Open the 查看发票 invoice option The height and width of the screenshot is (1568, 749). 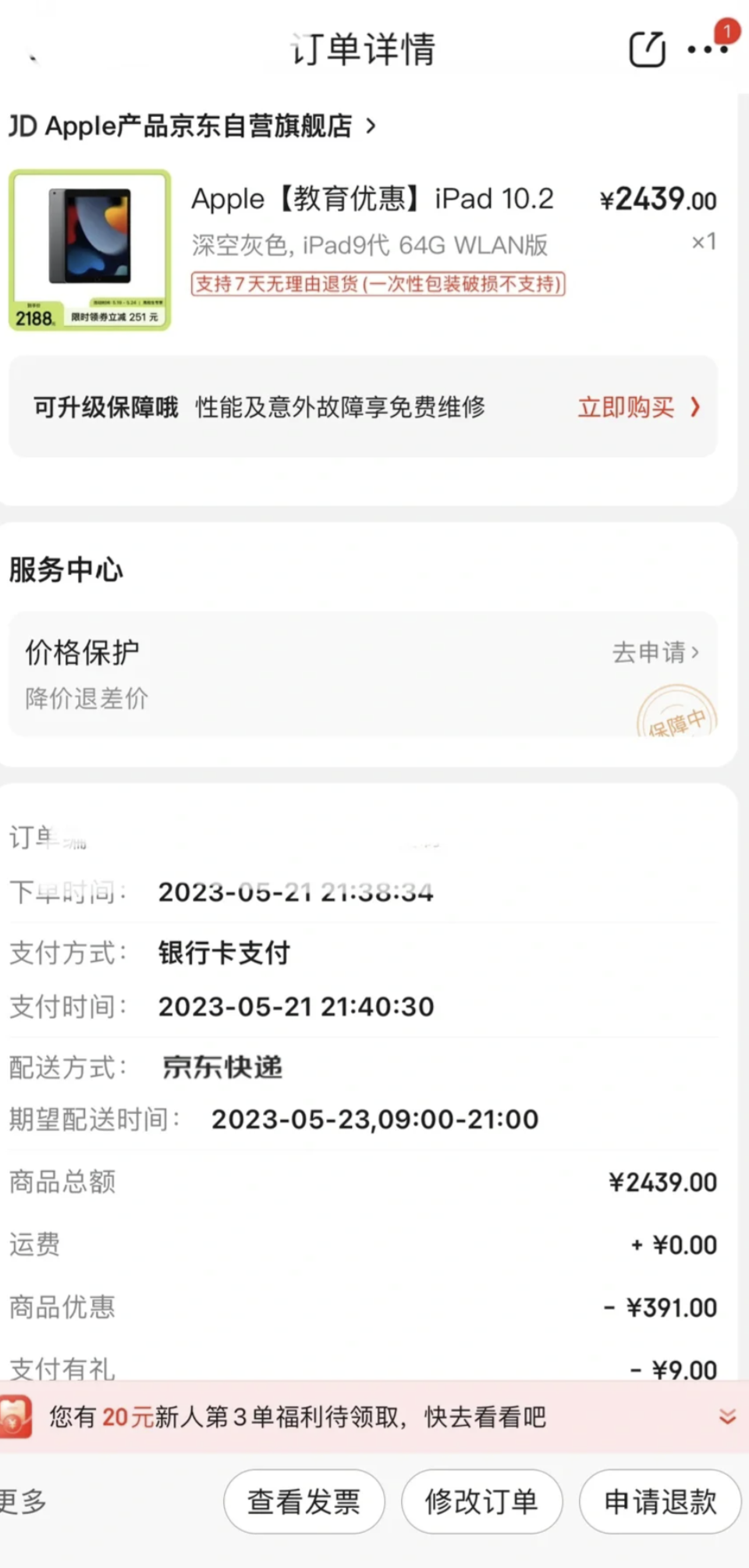pos(304,1500)
